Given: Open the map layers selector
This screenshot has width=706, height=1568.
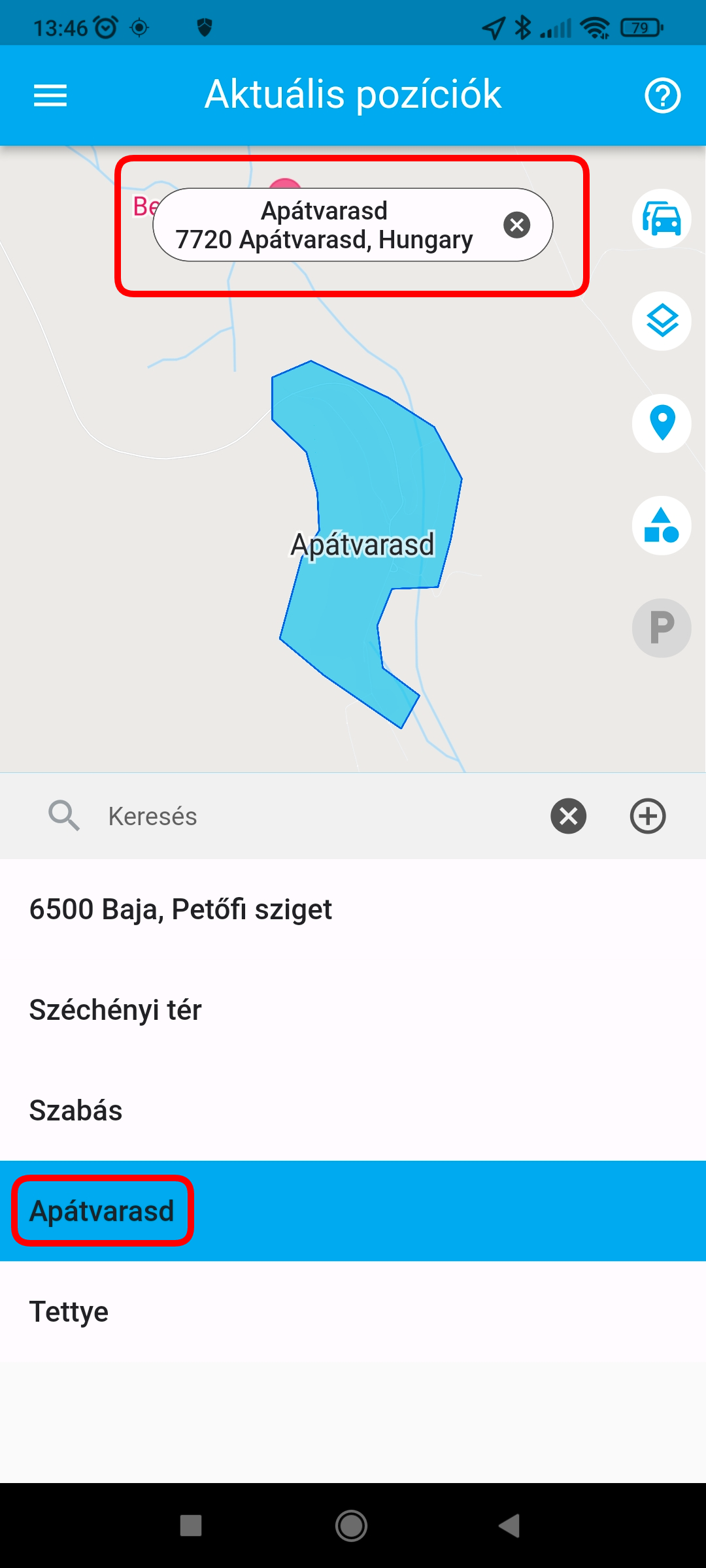Looking at the screenshot, I should click(x=662, y=321).
